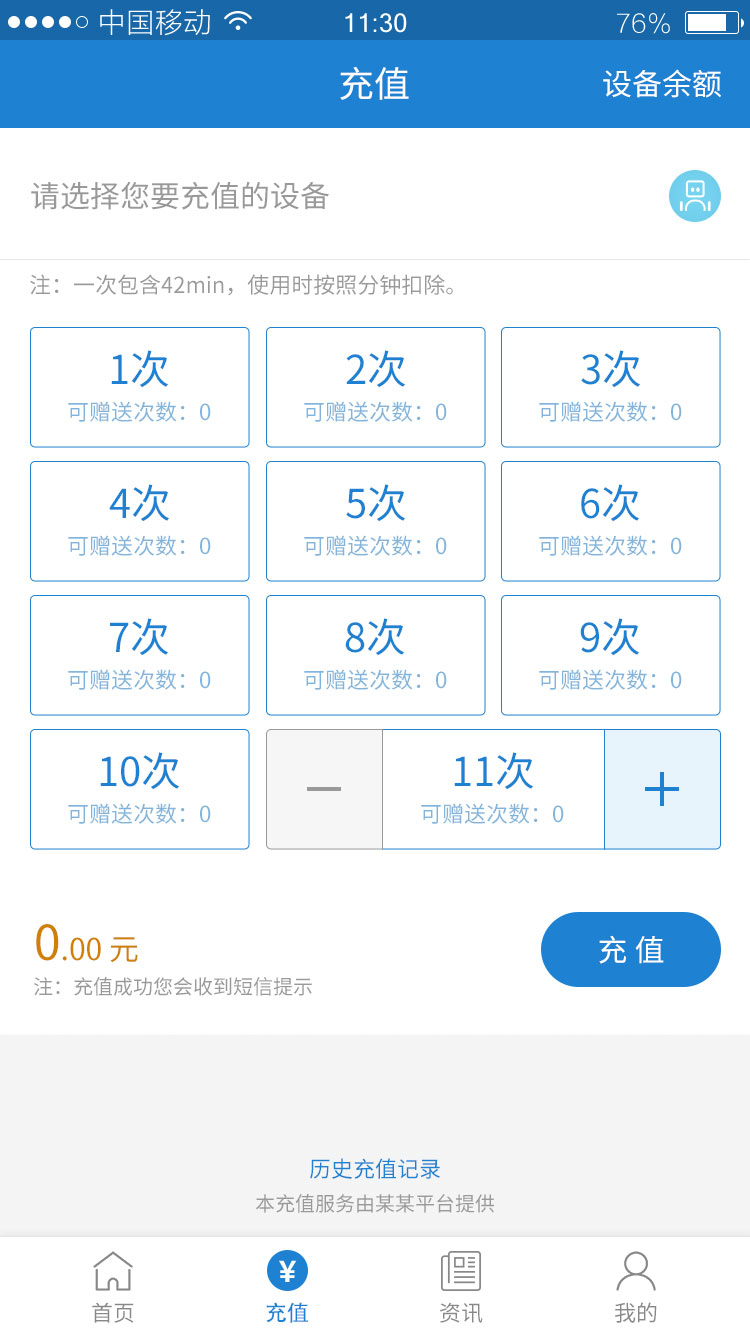The height and width of the screenshot is (1334, 750).
Task: Tap the device robot icon
Action: [695, 196]
